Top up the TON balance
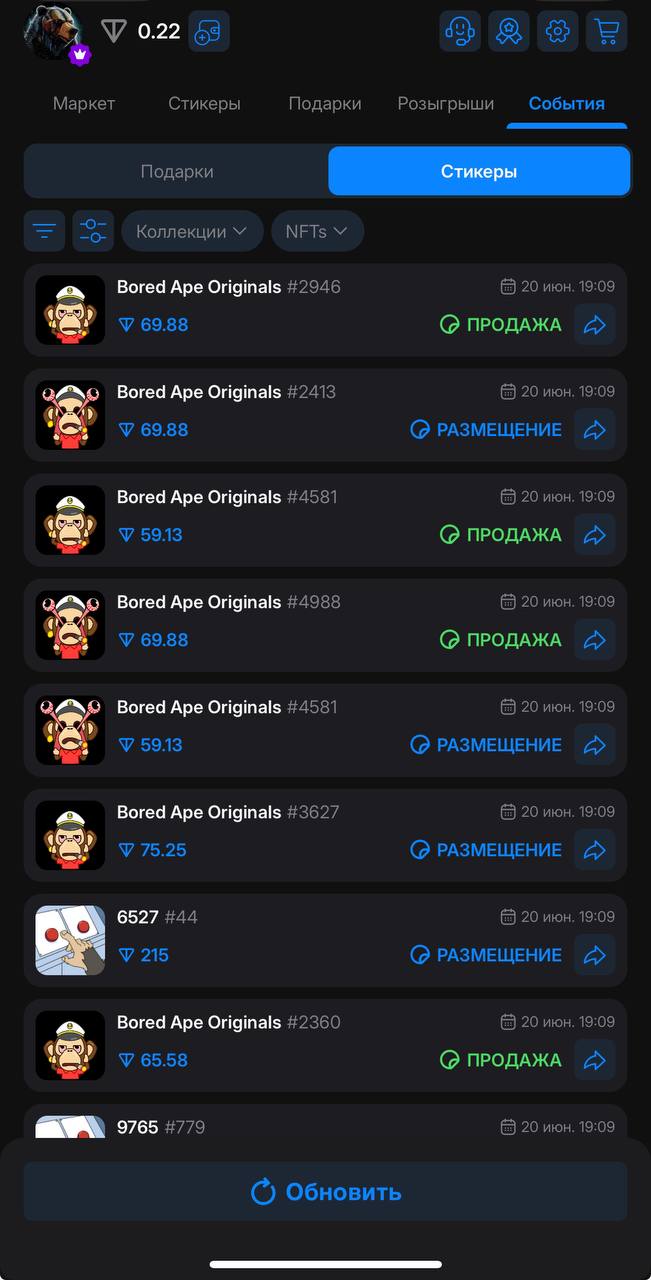 [x=208, y=32]
